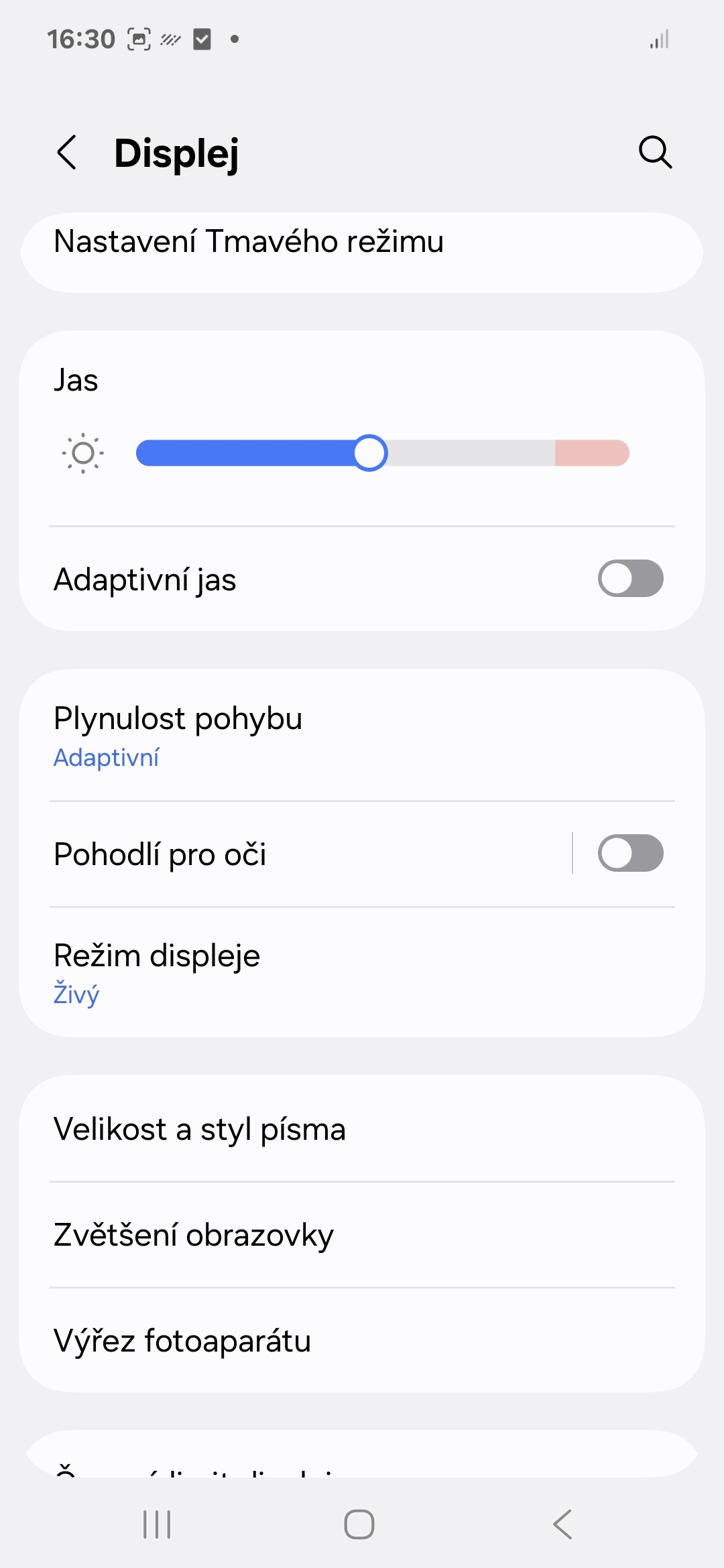Turn on the Pohodlí pro oči toggle

631,853
